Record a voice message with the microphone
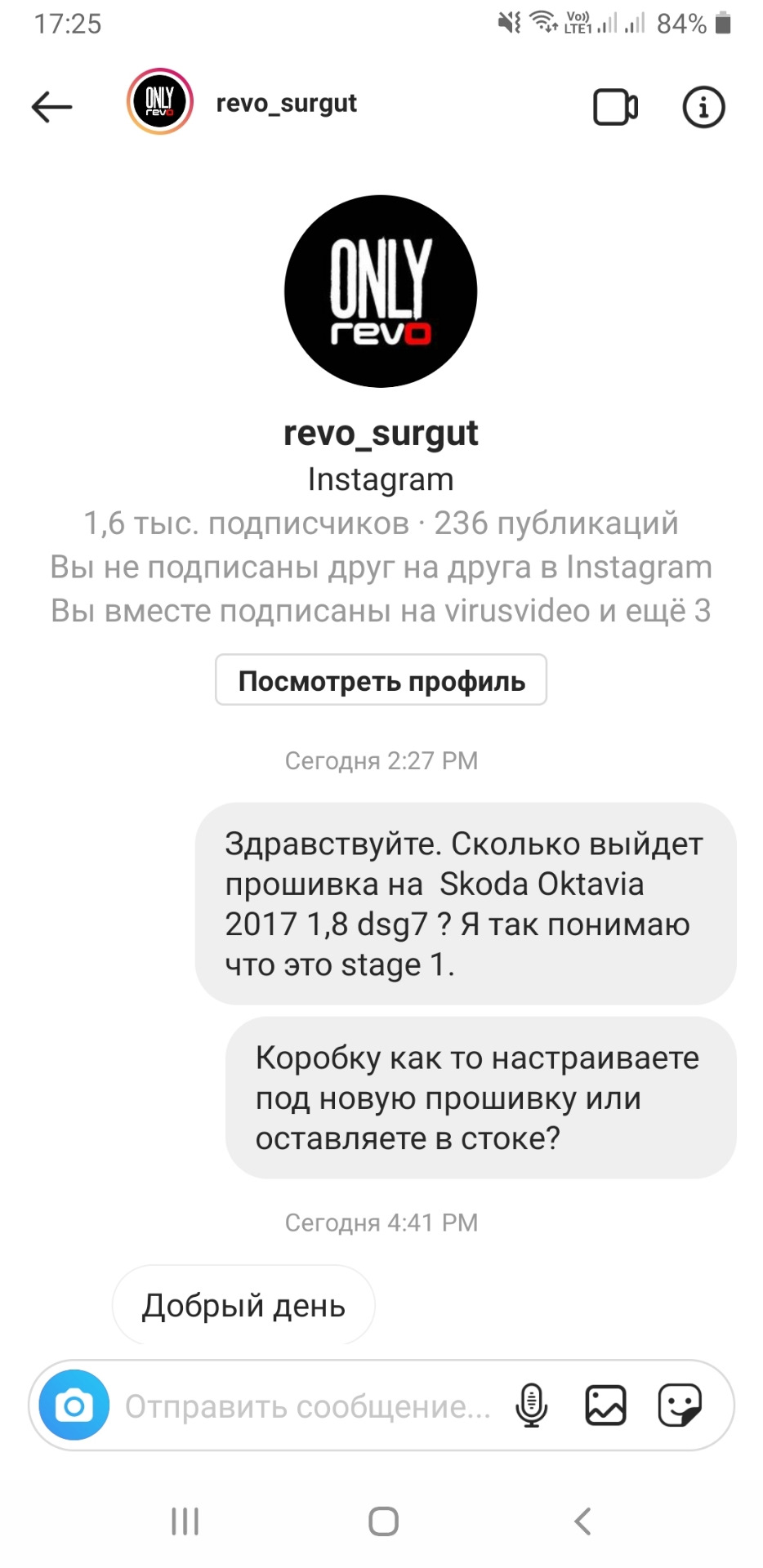The image size is (763, 1568). [531, 1405]
